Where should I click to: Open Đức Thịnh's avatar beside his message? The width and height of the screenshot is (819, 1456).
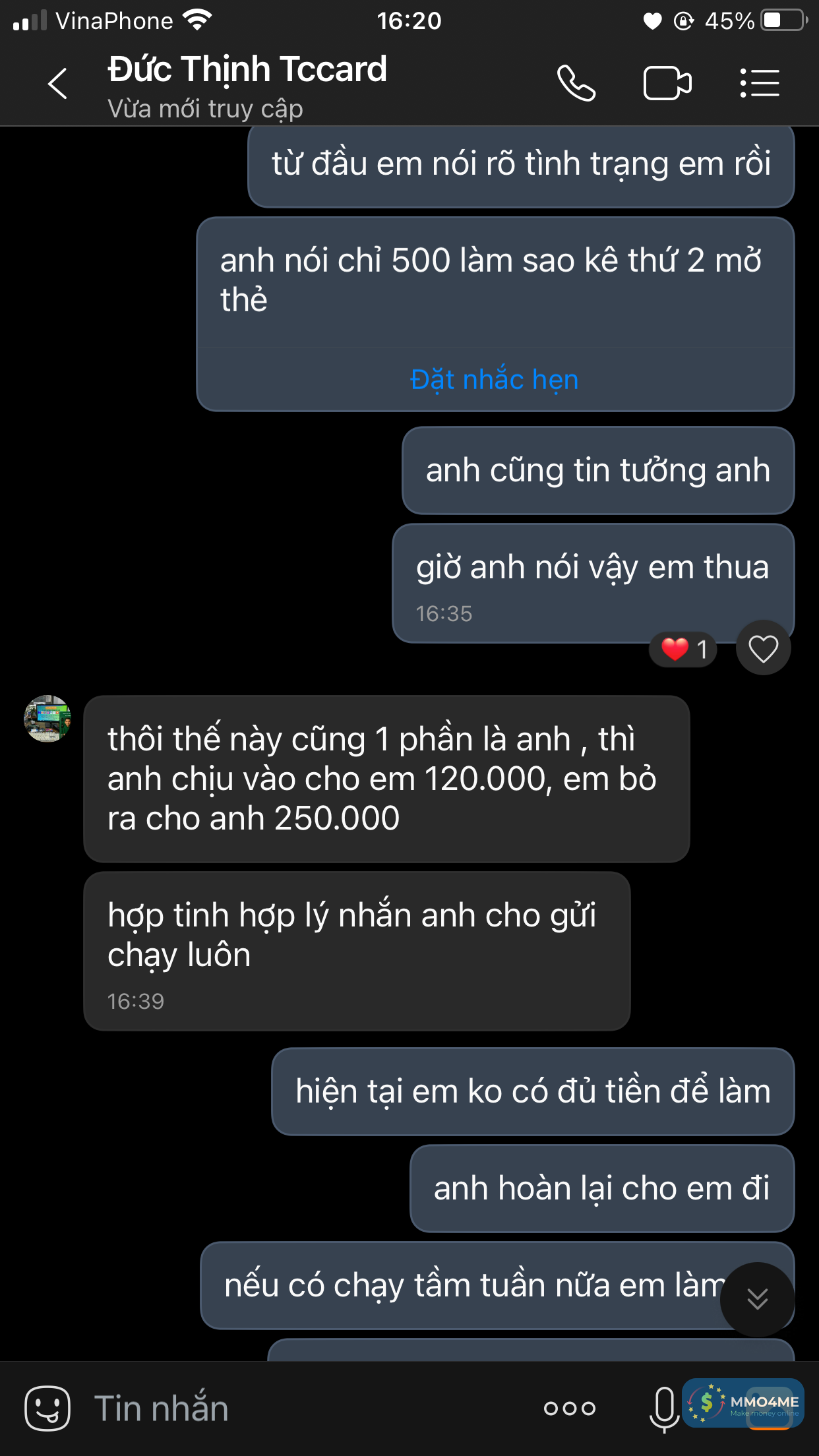pyautogui.click(x=47, y=719)
